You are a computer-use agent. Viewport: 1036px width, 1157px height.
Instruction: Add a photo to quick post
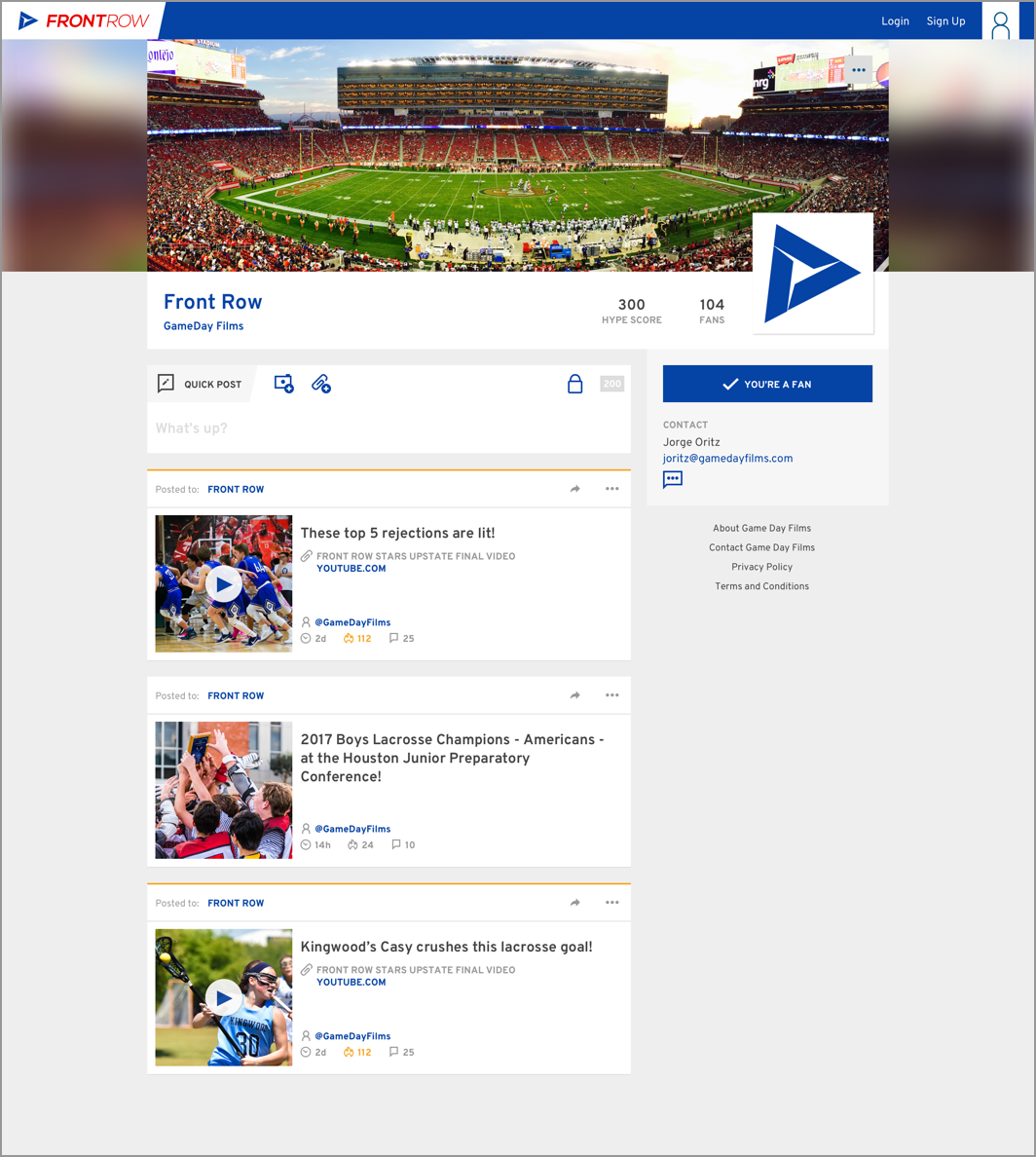tap(283, 384)
